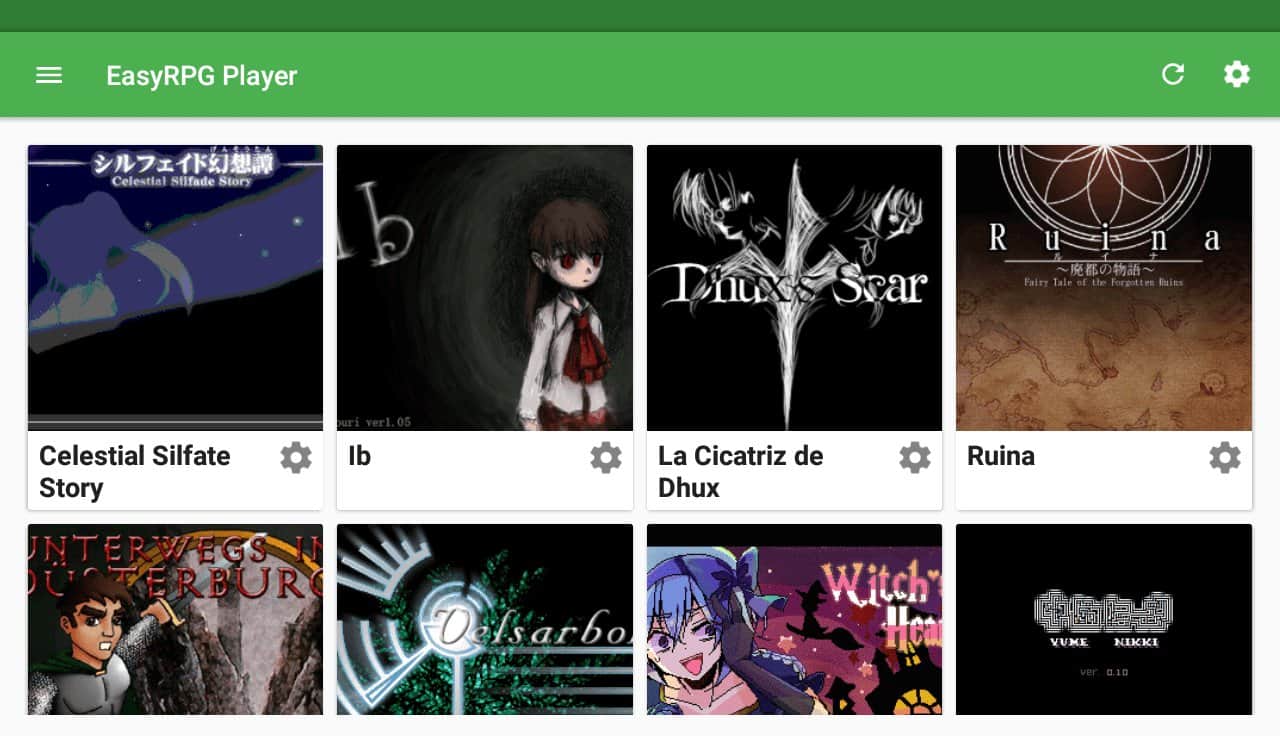
Task: Launch La Cicatriz de Dhux
Action: 794,288
